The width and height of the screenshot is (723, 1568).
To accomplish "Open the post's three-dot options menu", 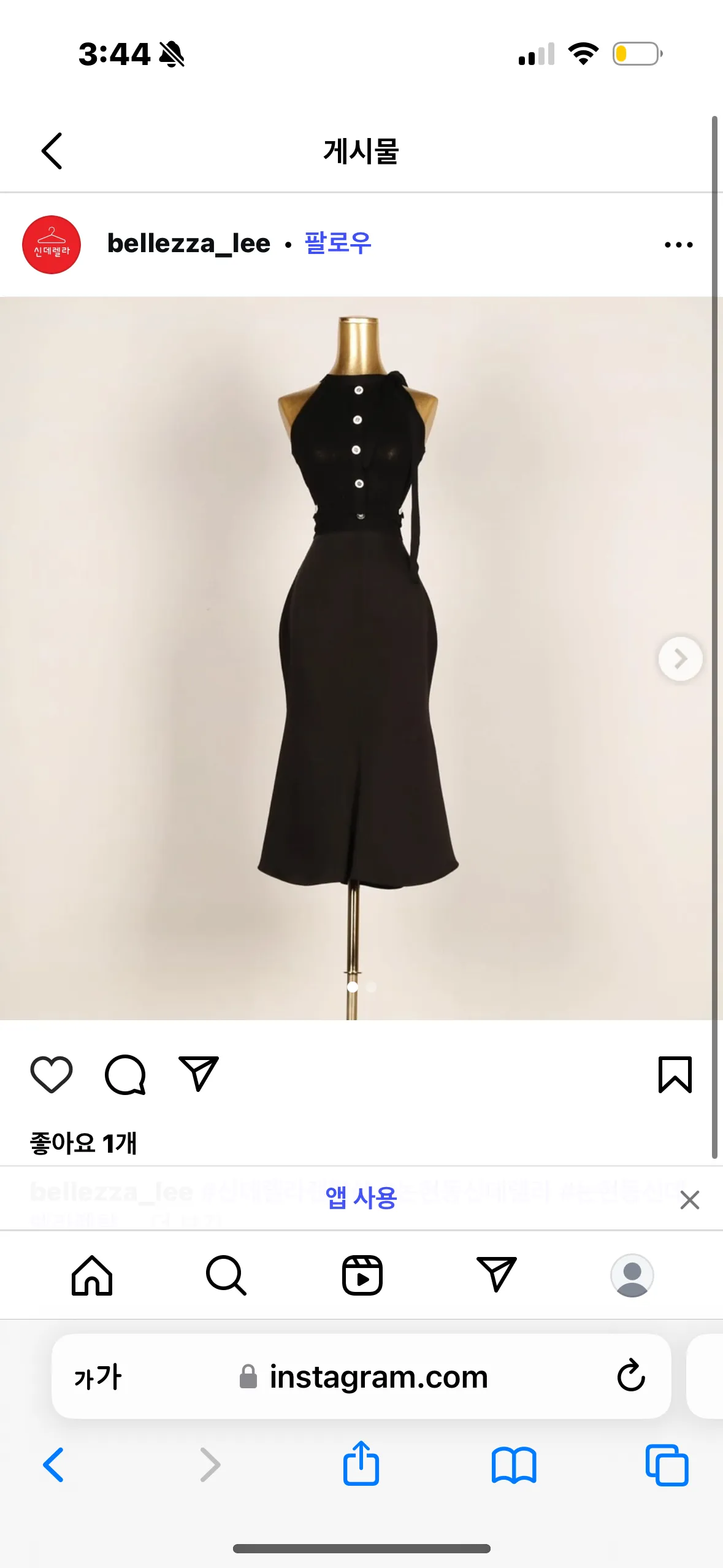I will [x=678, y=244].
